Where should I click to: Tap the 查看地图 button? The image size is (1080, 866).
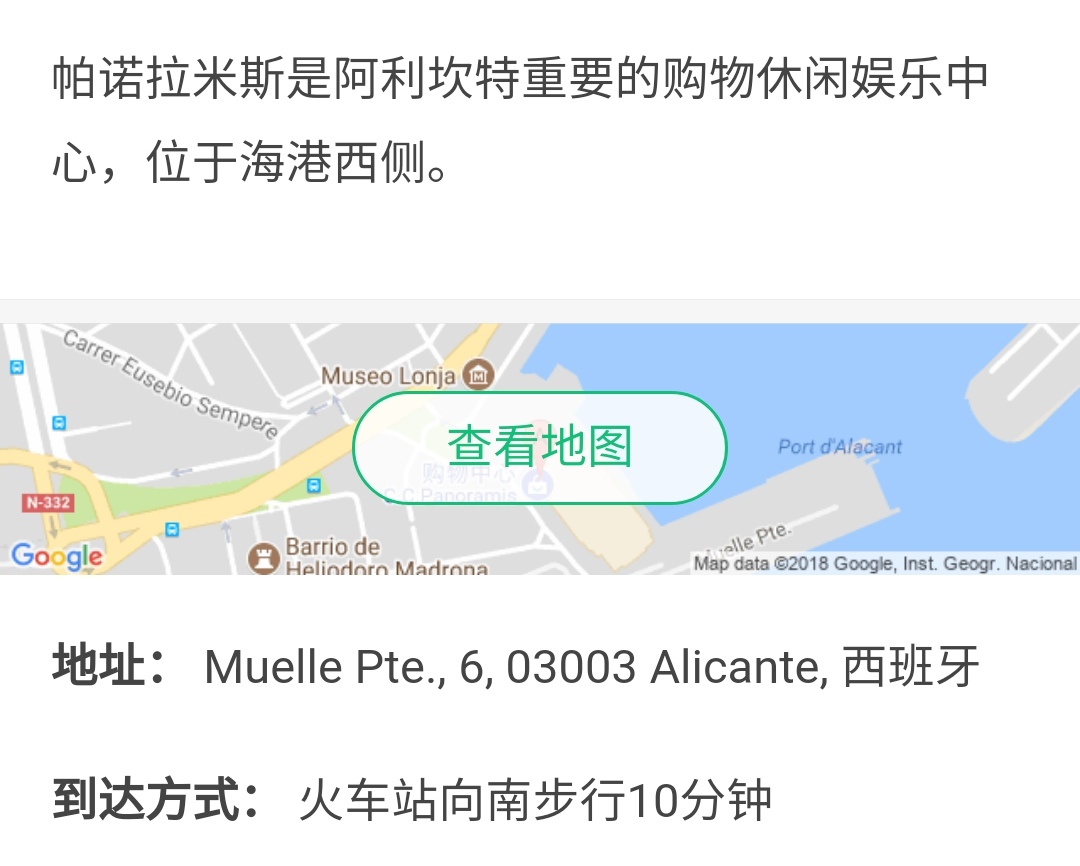540,447
